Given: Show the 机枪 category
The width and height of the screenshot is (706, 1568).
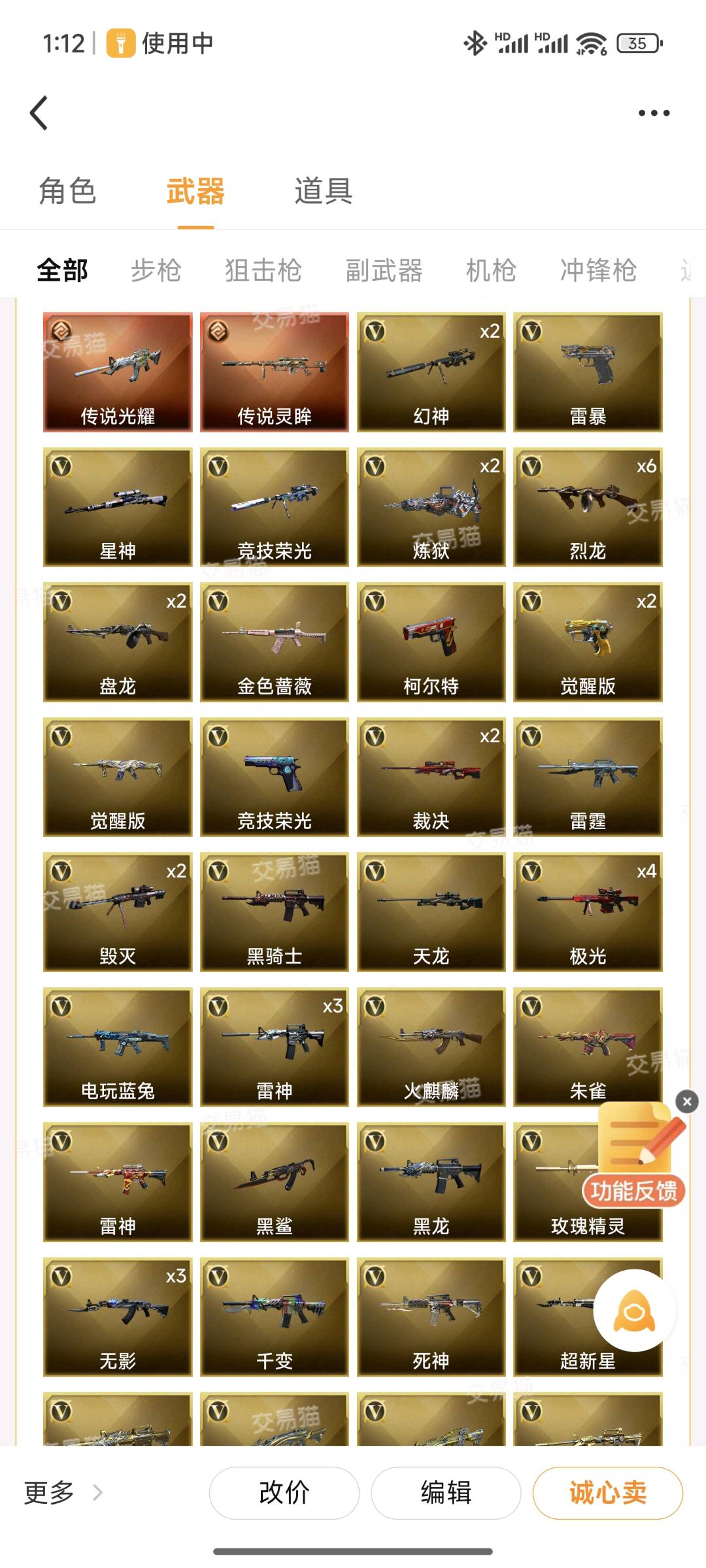Looking at the screenshot, I should [x=491, y=270].
